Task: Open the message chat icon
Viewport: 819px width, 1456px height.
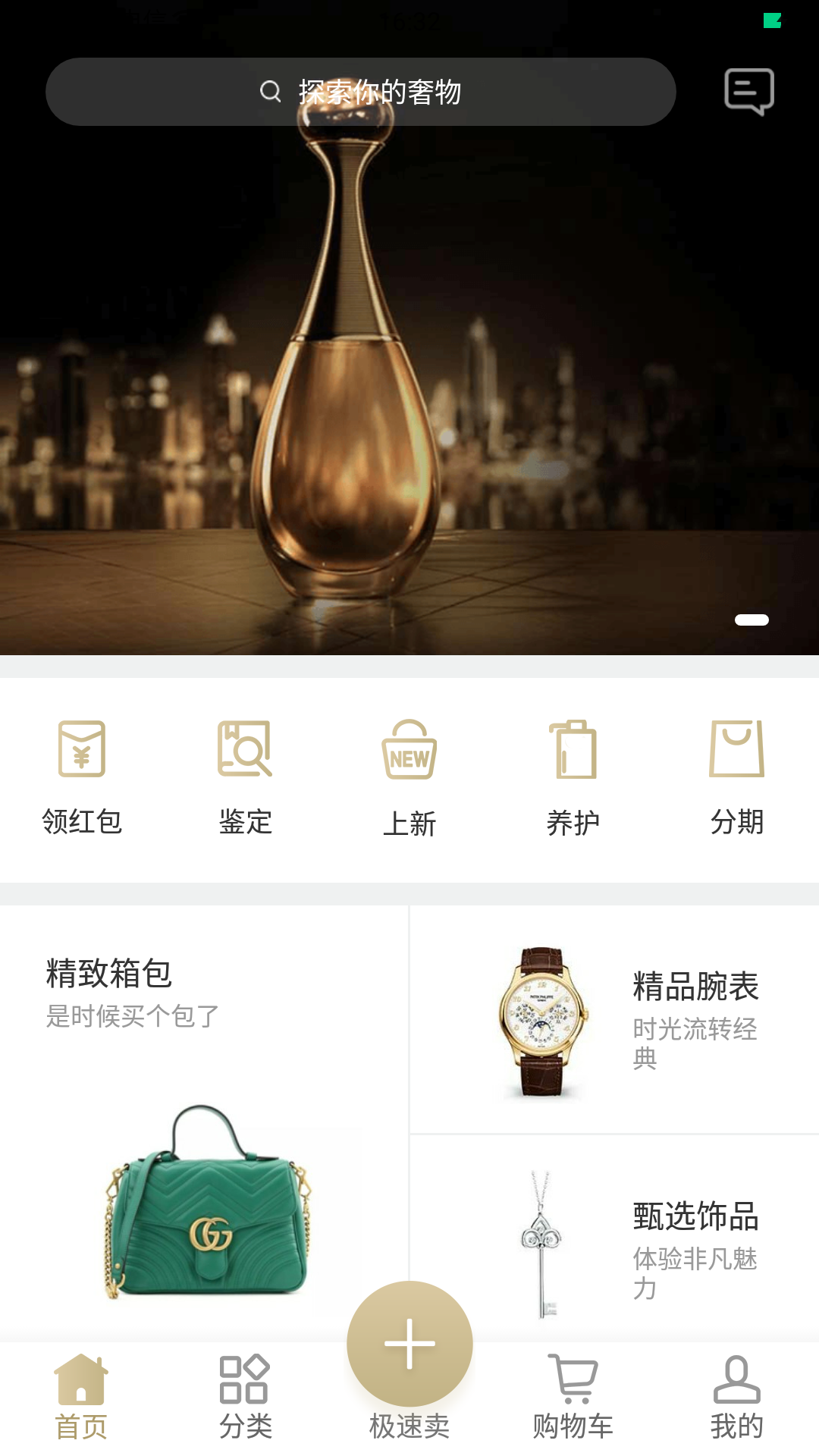Action: tap(749, 91)
